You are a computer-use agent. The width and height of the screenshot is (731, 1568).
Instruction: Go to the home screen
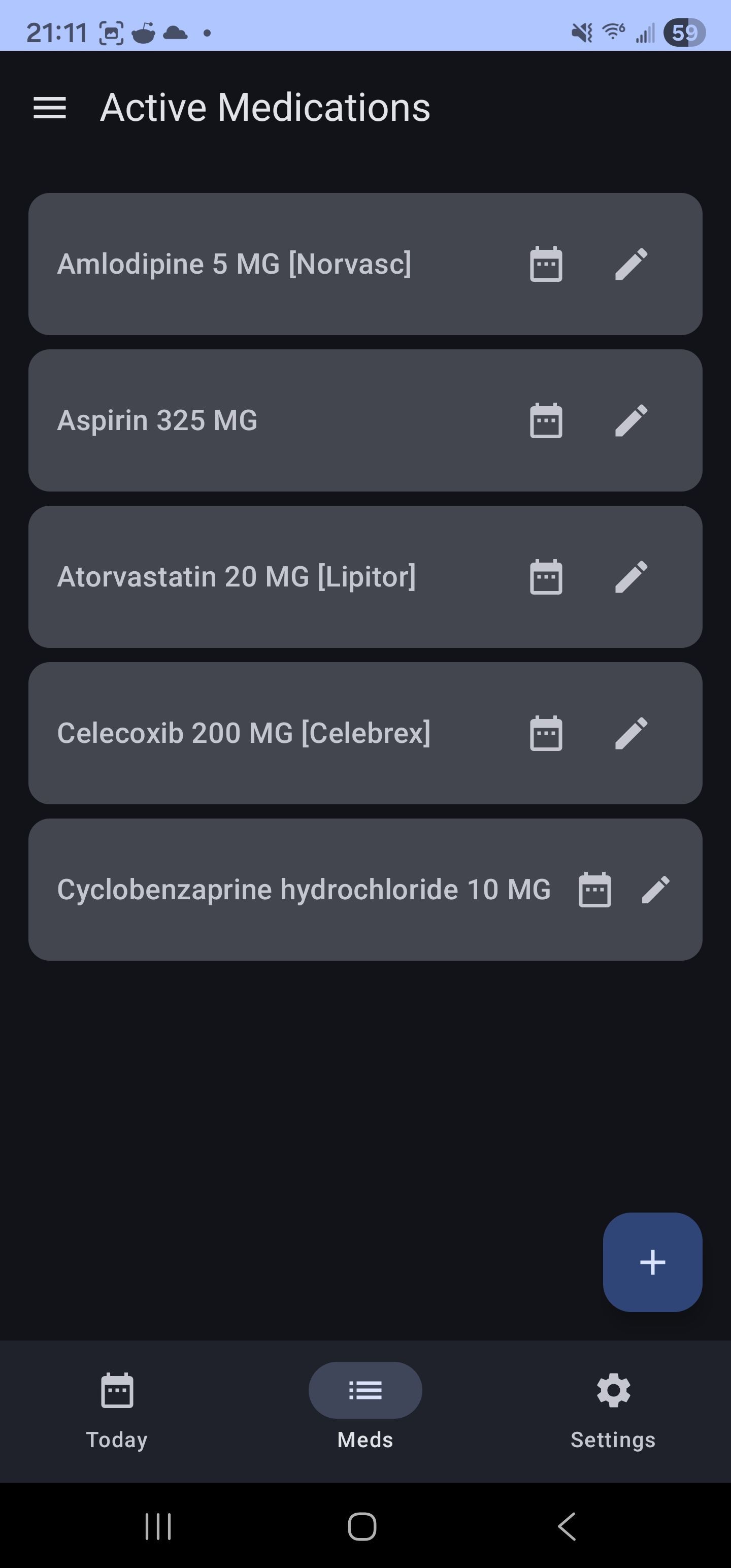362,1526
